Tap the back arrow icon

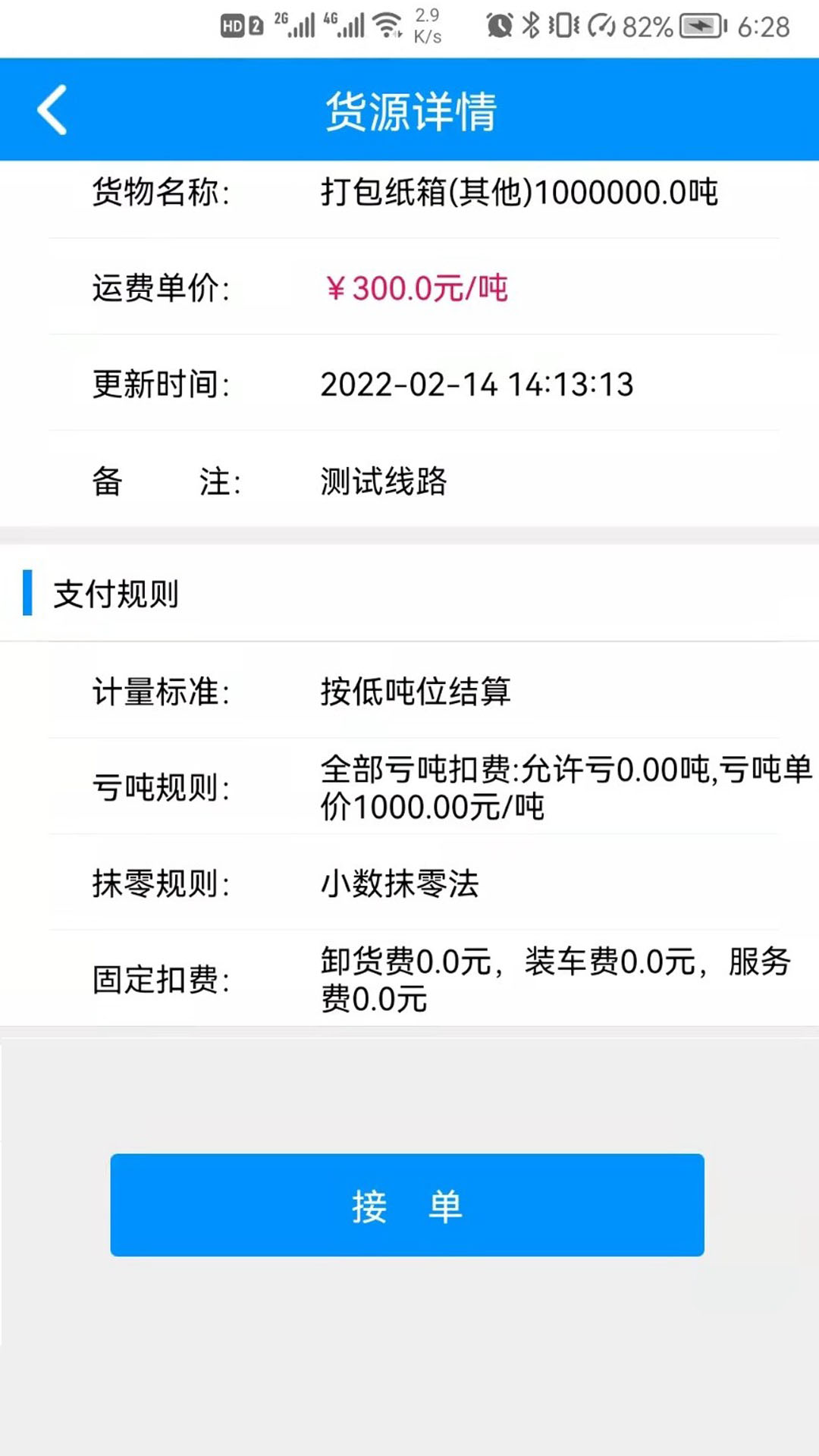coord(50,109)
